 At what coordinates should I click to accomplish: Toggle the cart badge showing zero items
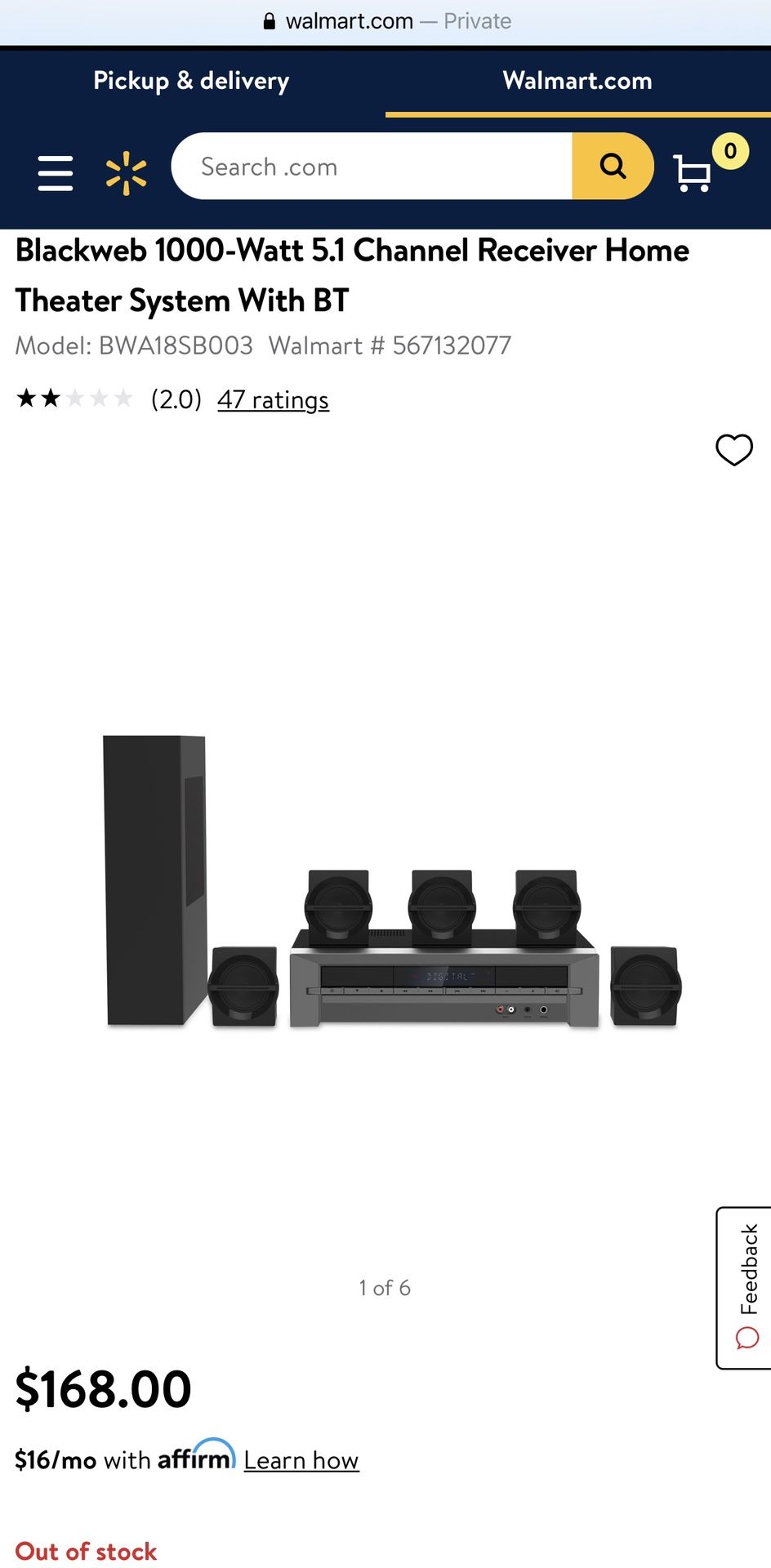[x=729, y=151]
